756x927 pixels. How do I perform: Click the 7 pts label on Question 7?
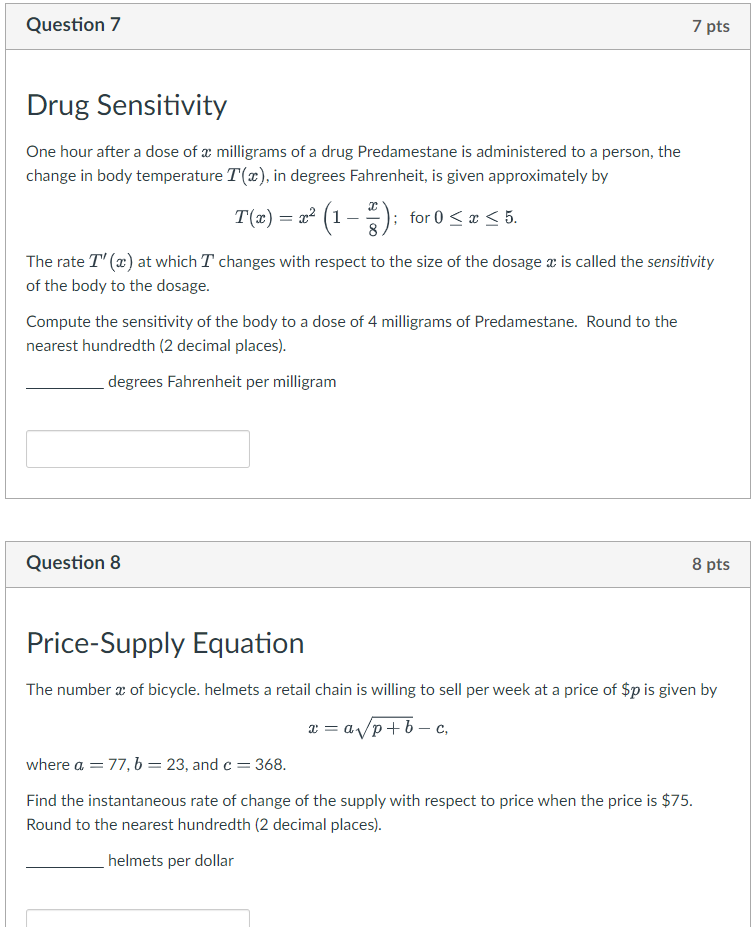712,25
